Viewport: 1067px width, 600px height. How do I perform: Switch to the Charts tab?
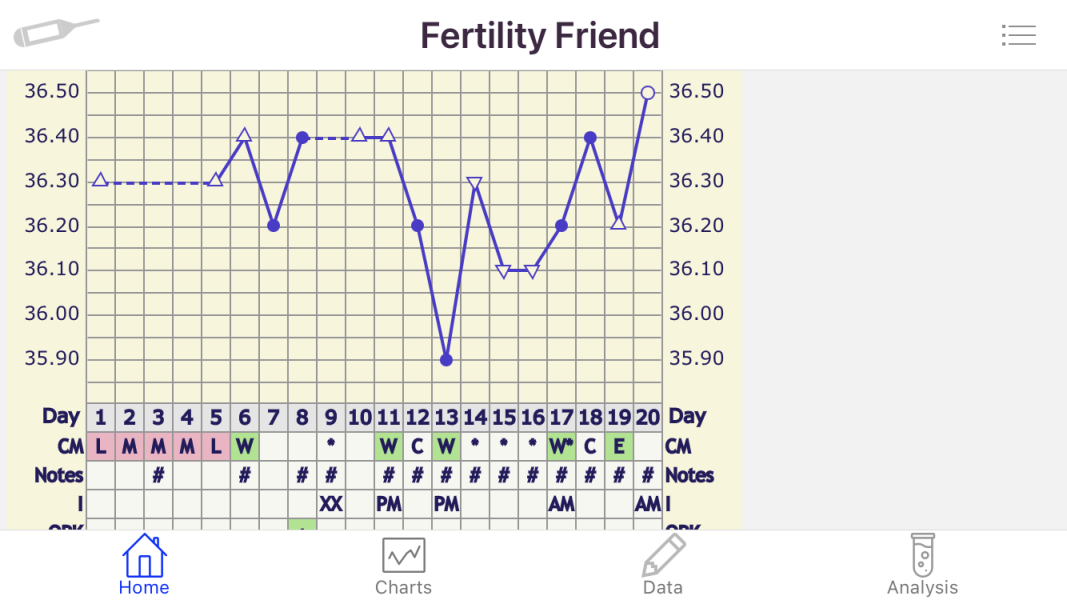[x=403, y=565]
